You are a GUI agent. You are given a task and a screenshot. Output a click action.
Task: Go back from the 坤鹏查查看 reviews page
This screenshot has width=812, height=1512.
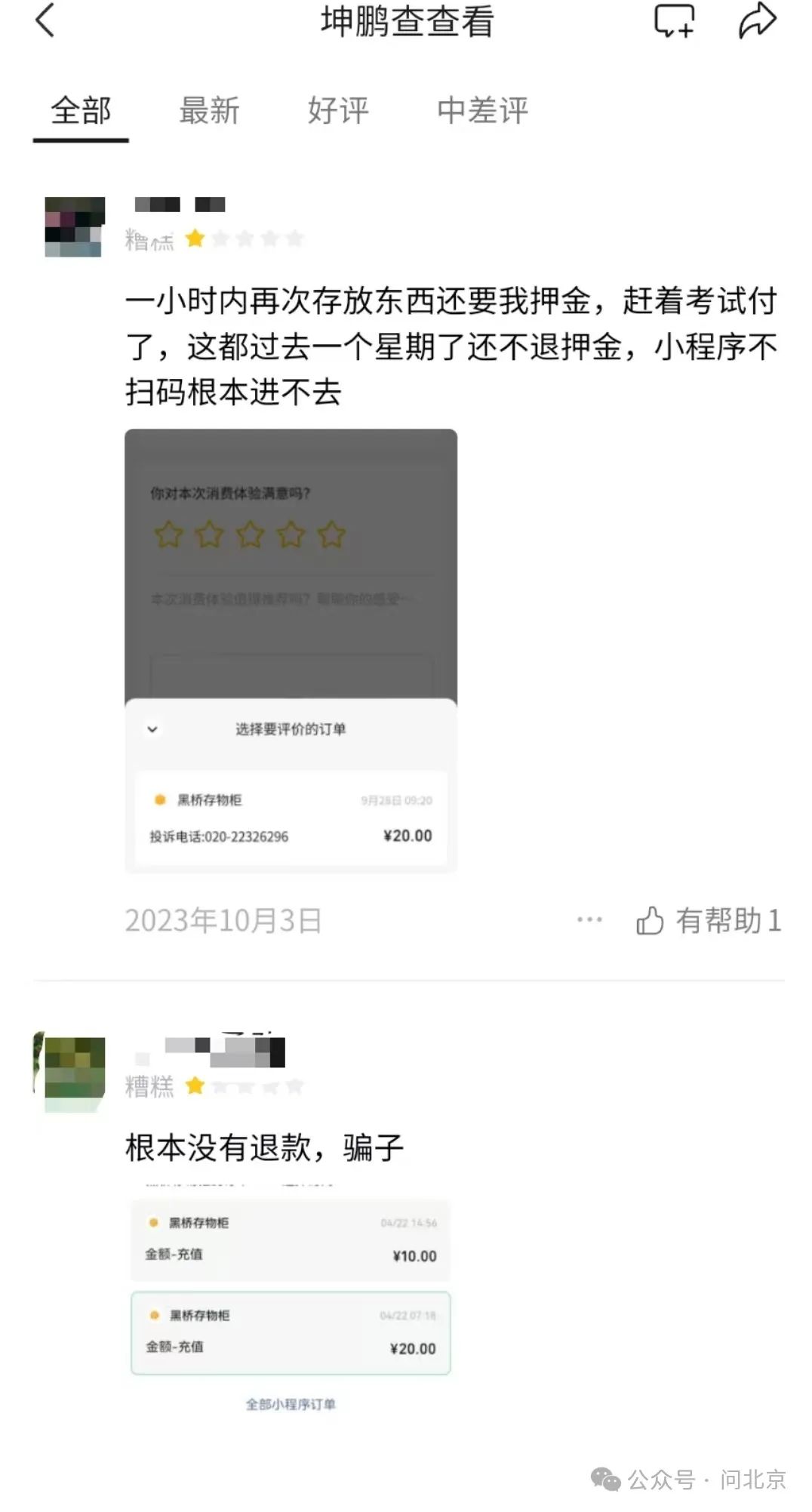45,20
